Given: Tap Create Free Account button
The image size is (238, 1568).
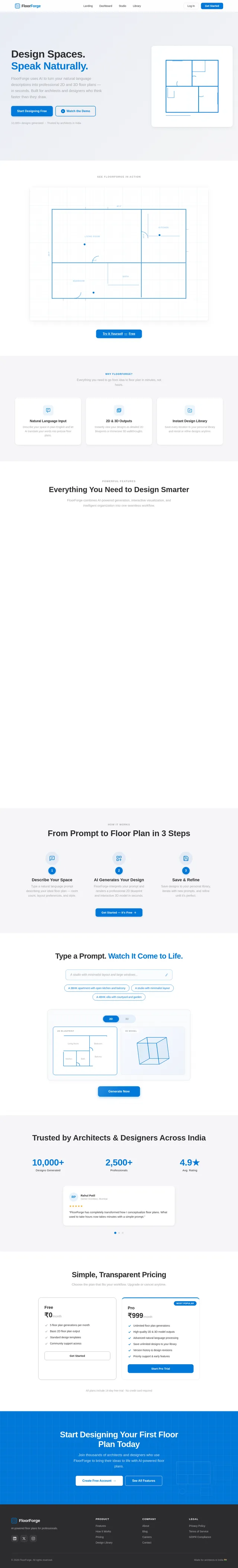Looking at the screenshot, I should [99, 1480].
